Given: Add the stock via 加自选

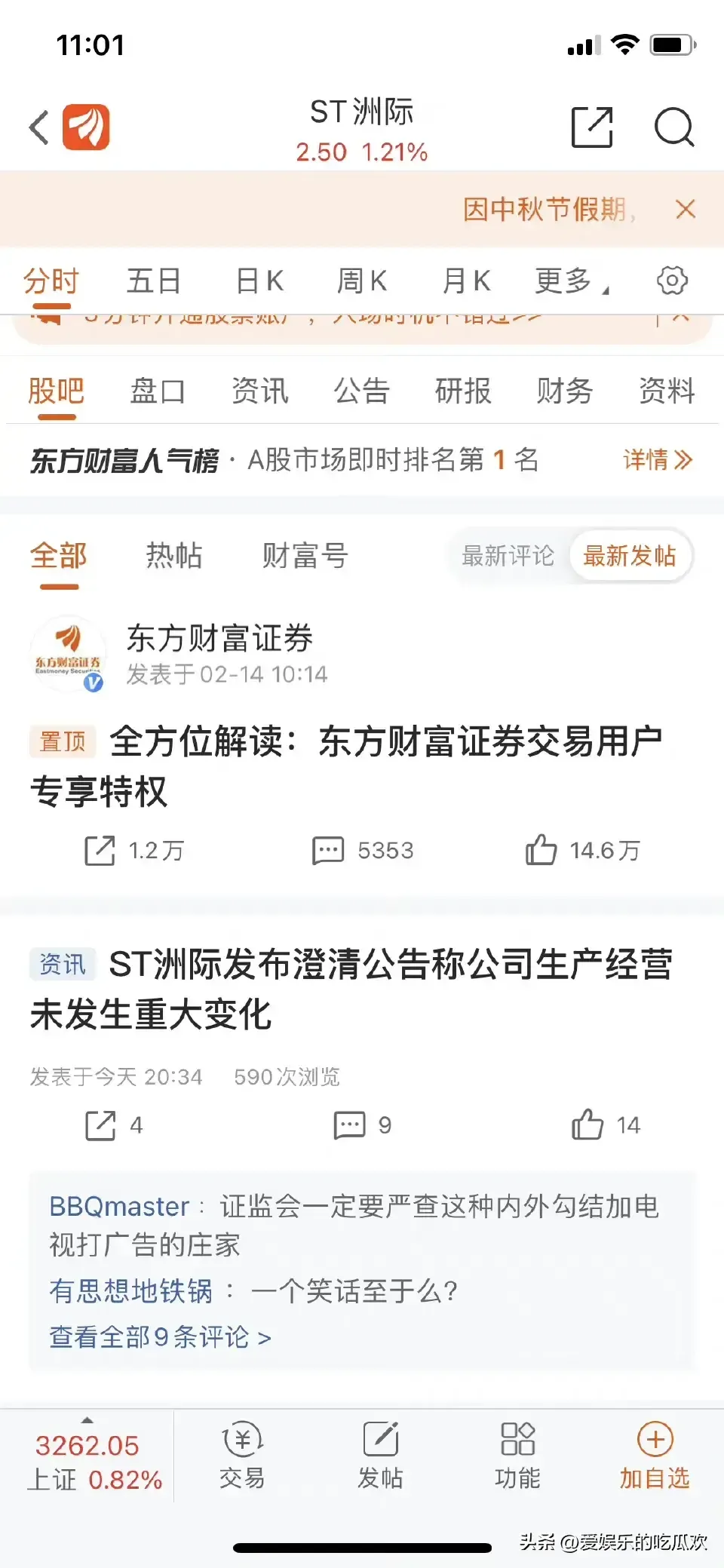Looking at the screenshot, I should coord(655,1455).
